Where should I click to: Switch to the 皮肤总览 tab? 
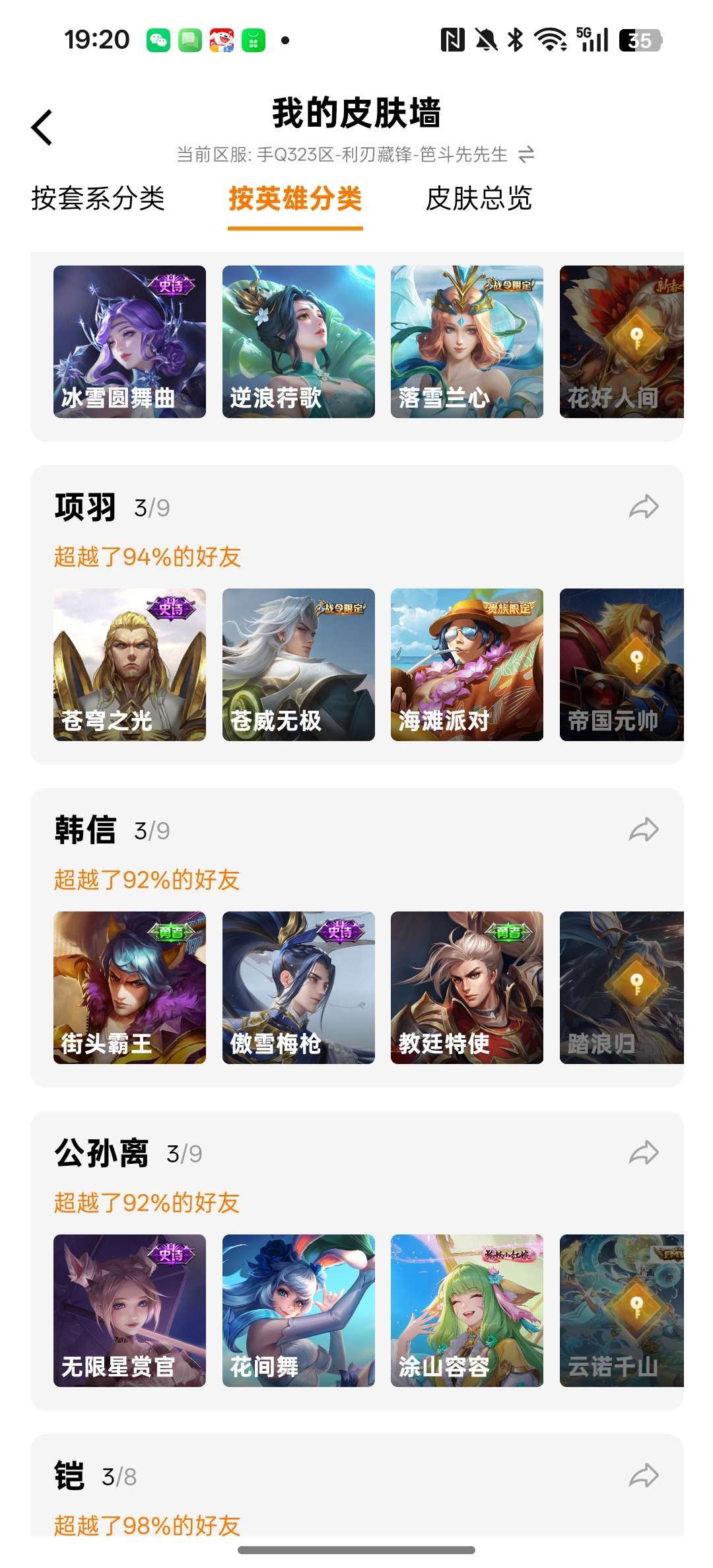tap(479, 201)
